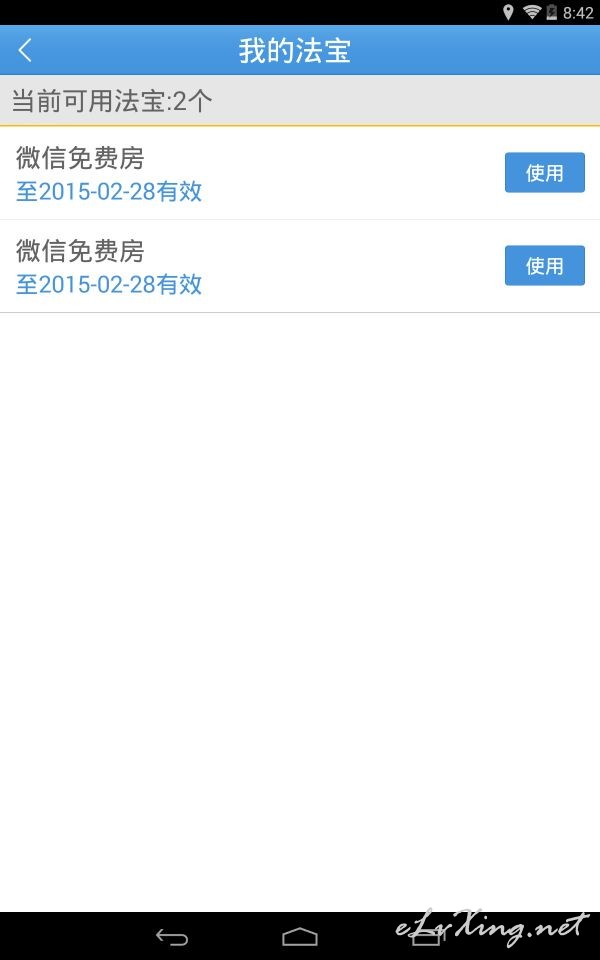600x960 pixels.
Task: Go back using the header arrow
Action: [25, 50]
